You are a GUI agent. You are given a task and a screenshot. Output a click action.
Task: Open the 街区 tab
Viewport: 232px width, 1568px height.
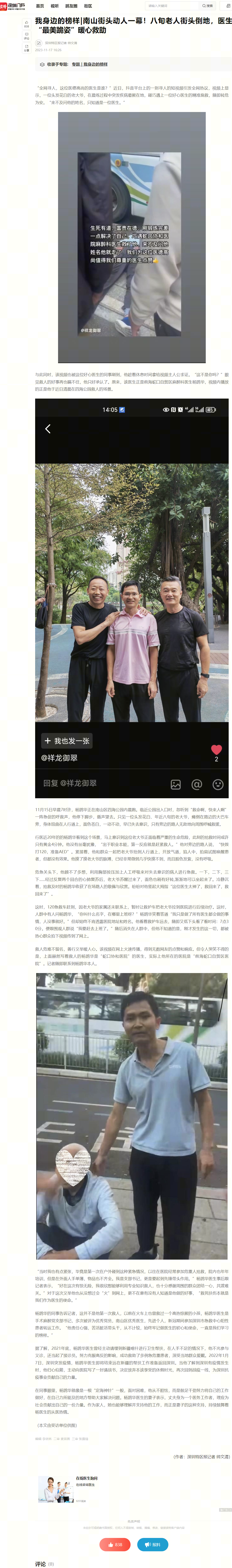pyautogui.click(x=88, y=6)
